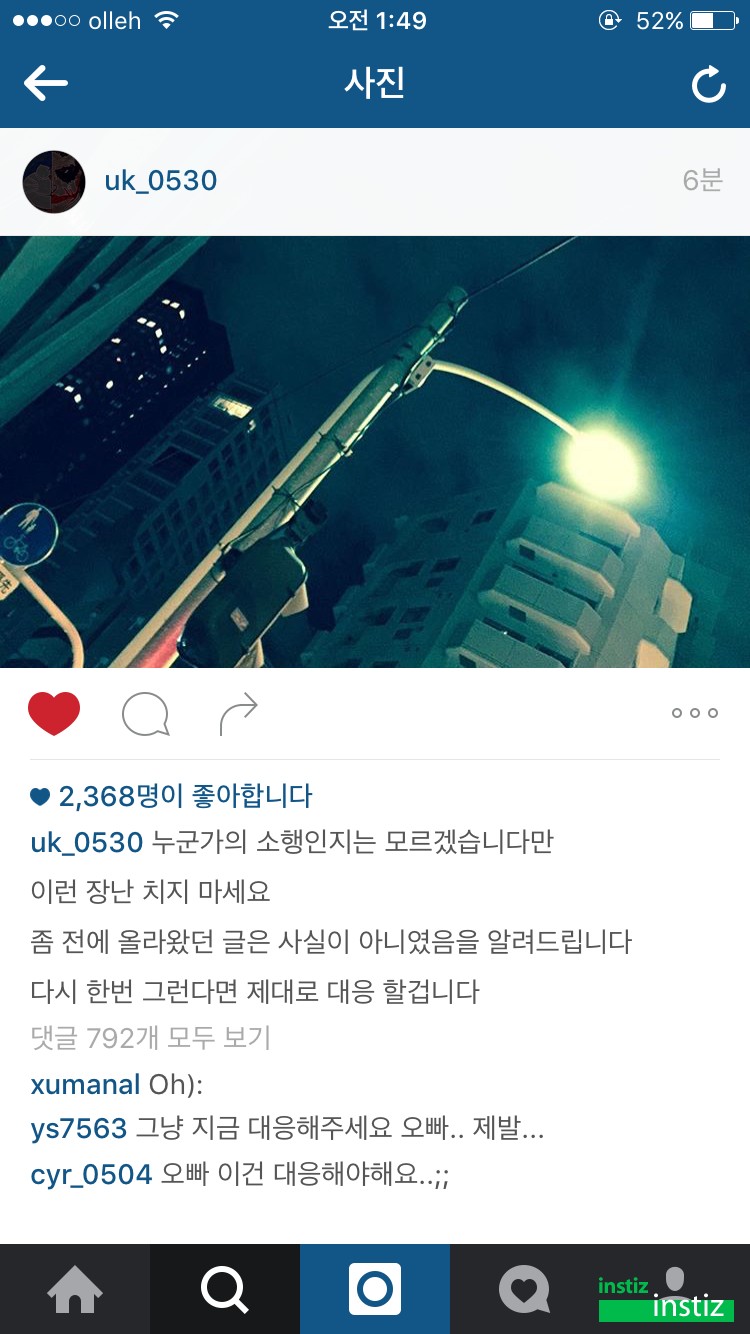The height and width of the screenshot is (1334, 750).
Task: Open the uk_0530 username in the post header
Action: pyautogui.click(x=161, y=181)
